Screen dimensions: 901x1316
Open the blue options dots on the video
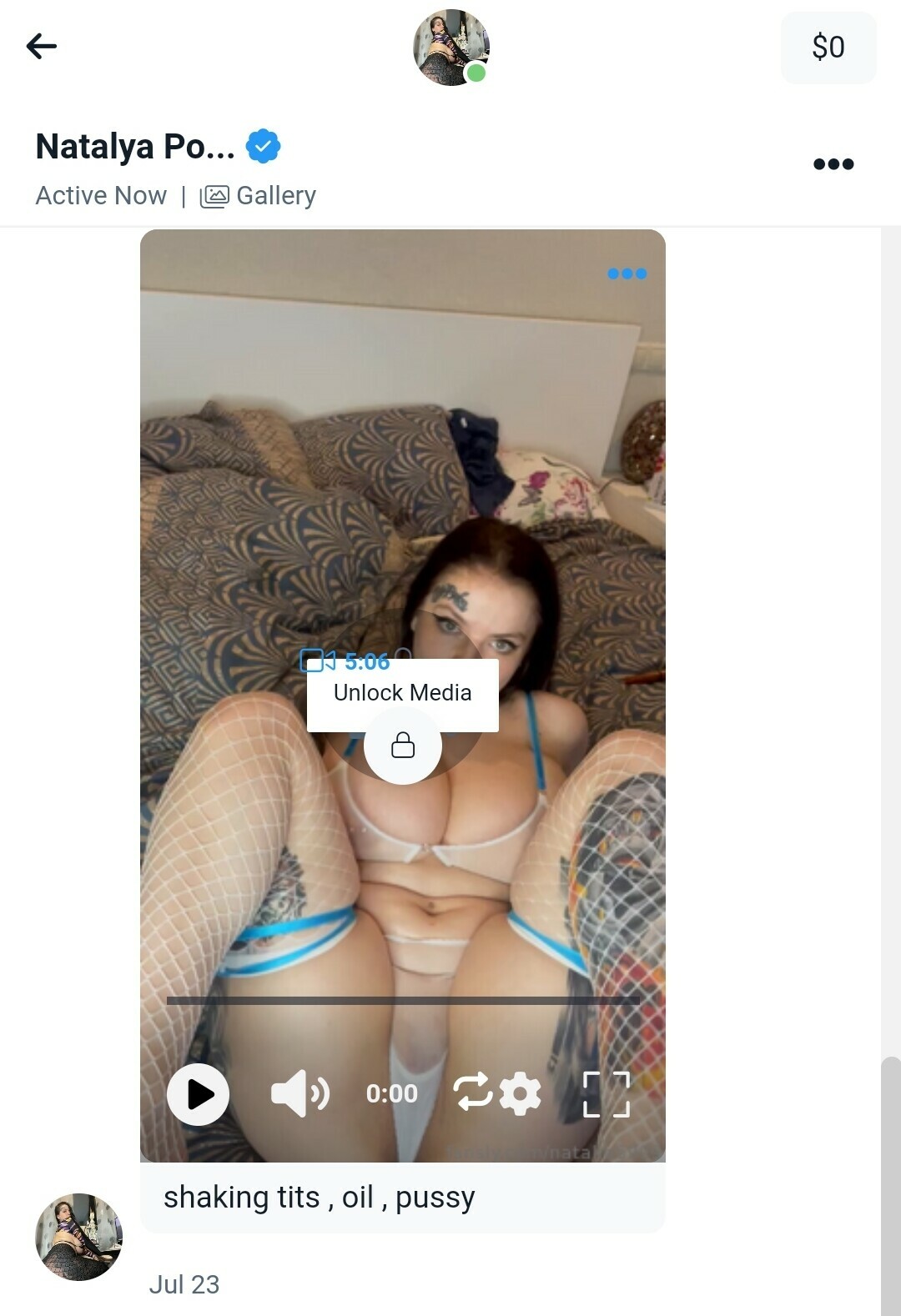click(627, 274)
